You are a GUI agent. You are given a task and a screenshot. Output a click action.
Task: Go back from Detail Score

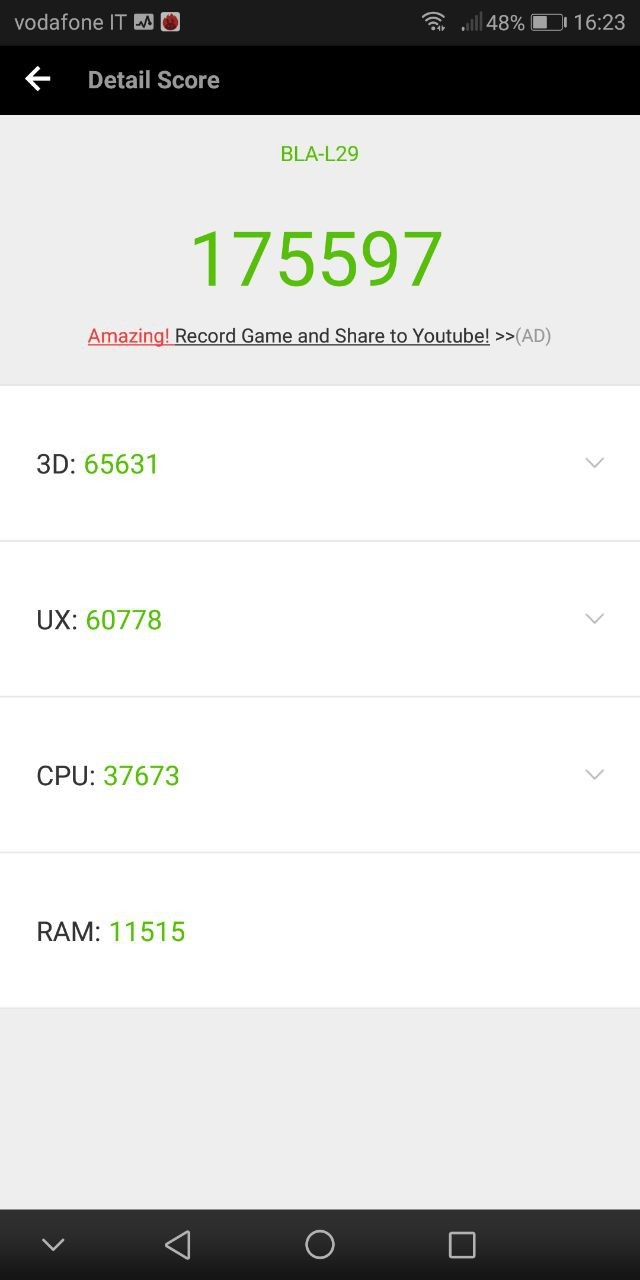pos(38,80)
